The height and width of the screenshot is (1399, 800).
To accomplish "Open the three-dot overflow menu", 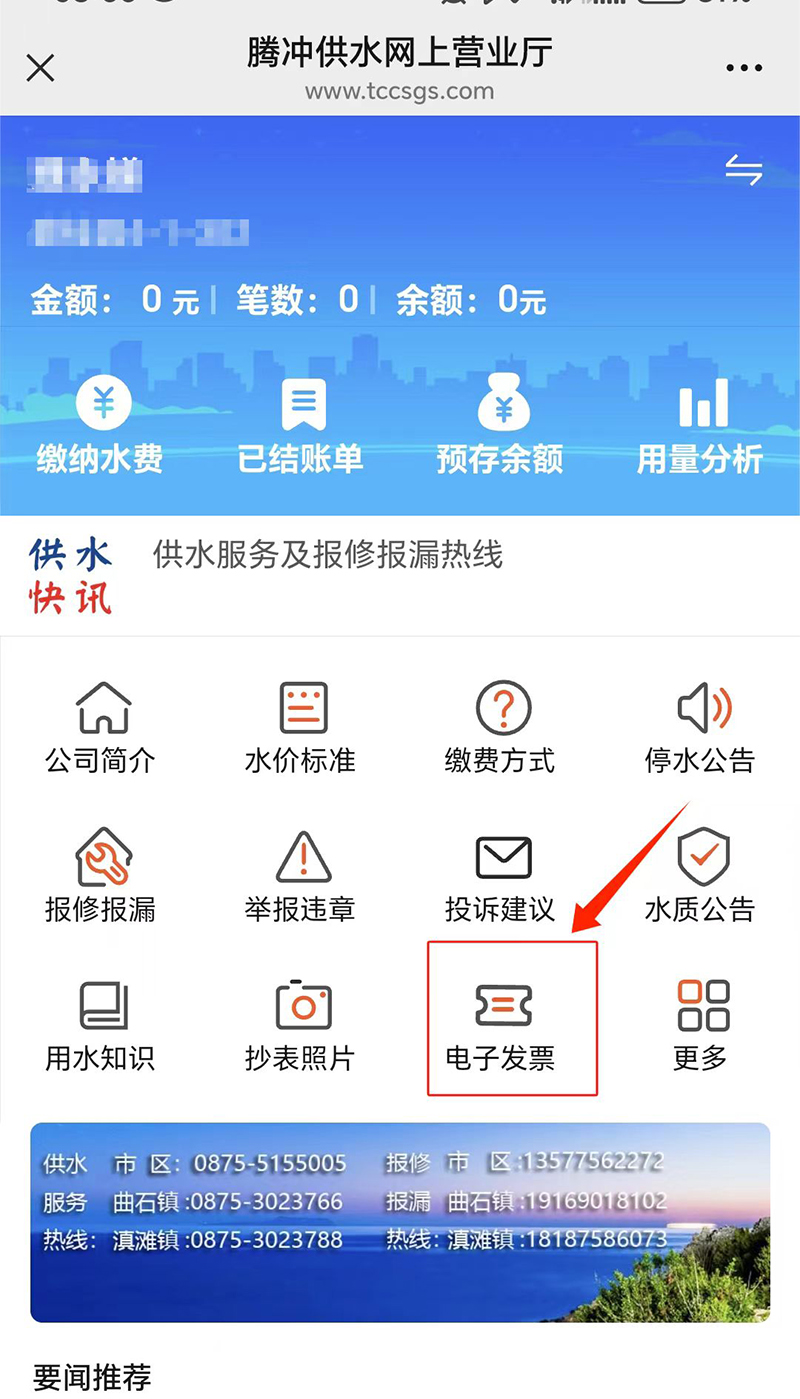I will [x=744, y=68].
